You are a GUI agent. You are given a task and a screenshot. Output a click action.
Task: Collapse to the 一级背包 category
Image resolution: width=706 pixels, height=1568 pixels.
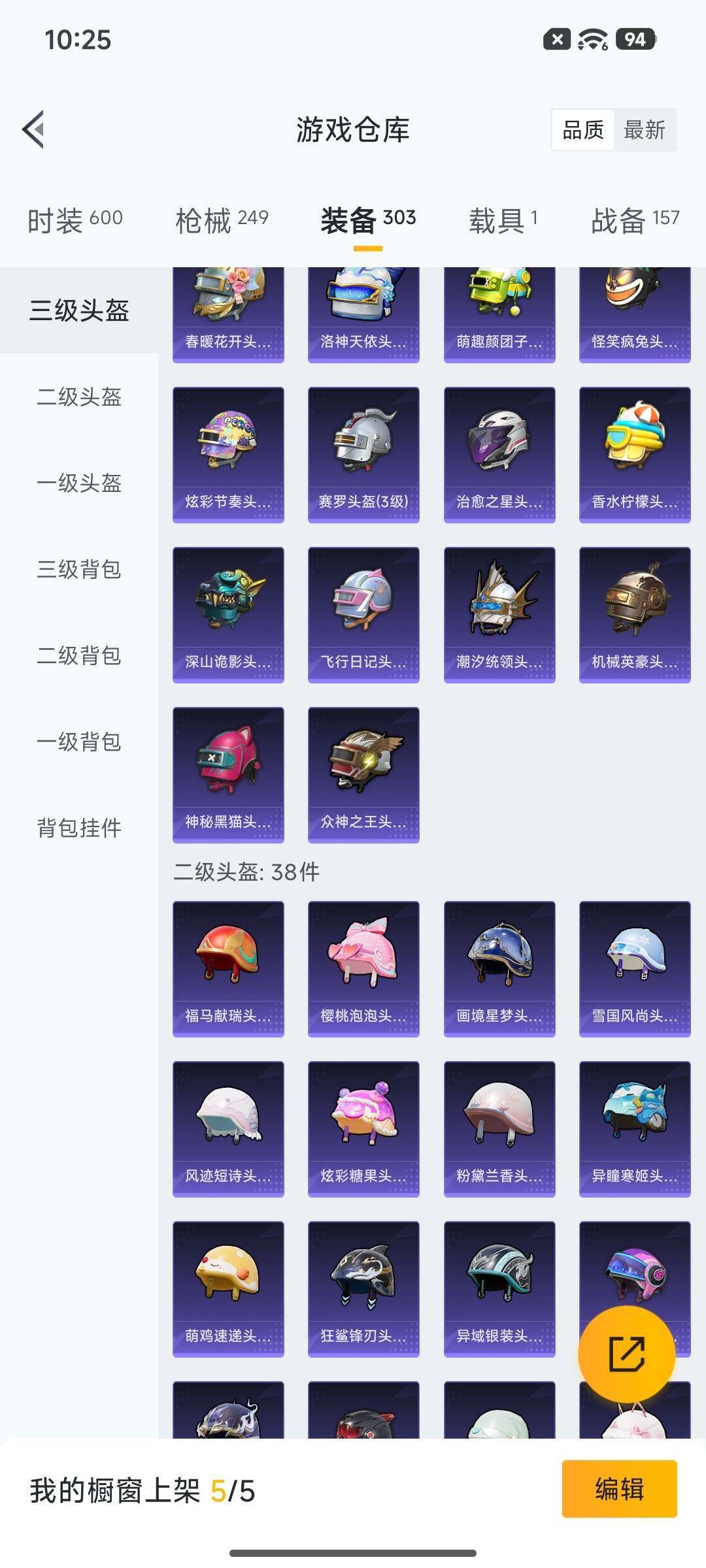point(78,742)
